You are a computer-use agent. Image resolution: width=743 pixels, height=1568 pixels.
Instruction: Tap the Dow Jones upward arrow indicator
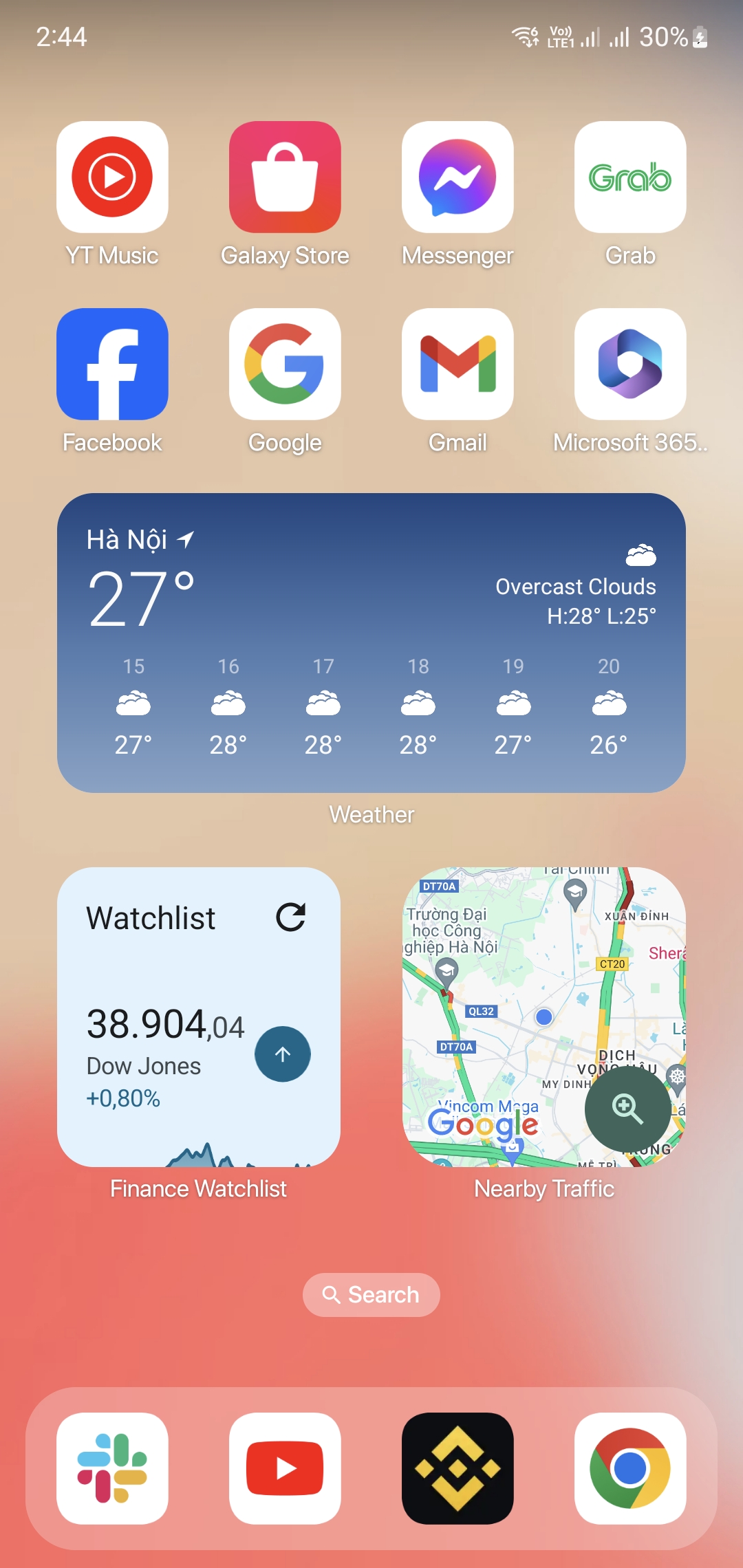click(x=283, y=1054)
